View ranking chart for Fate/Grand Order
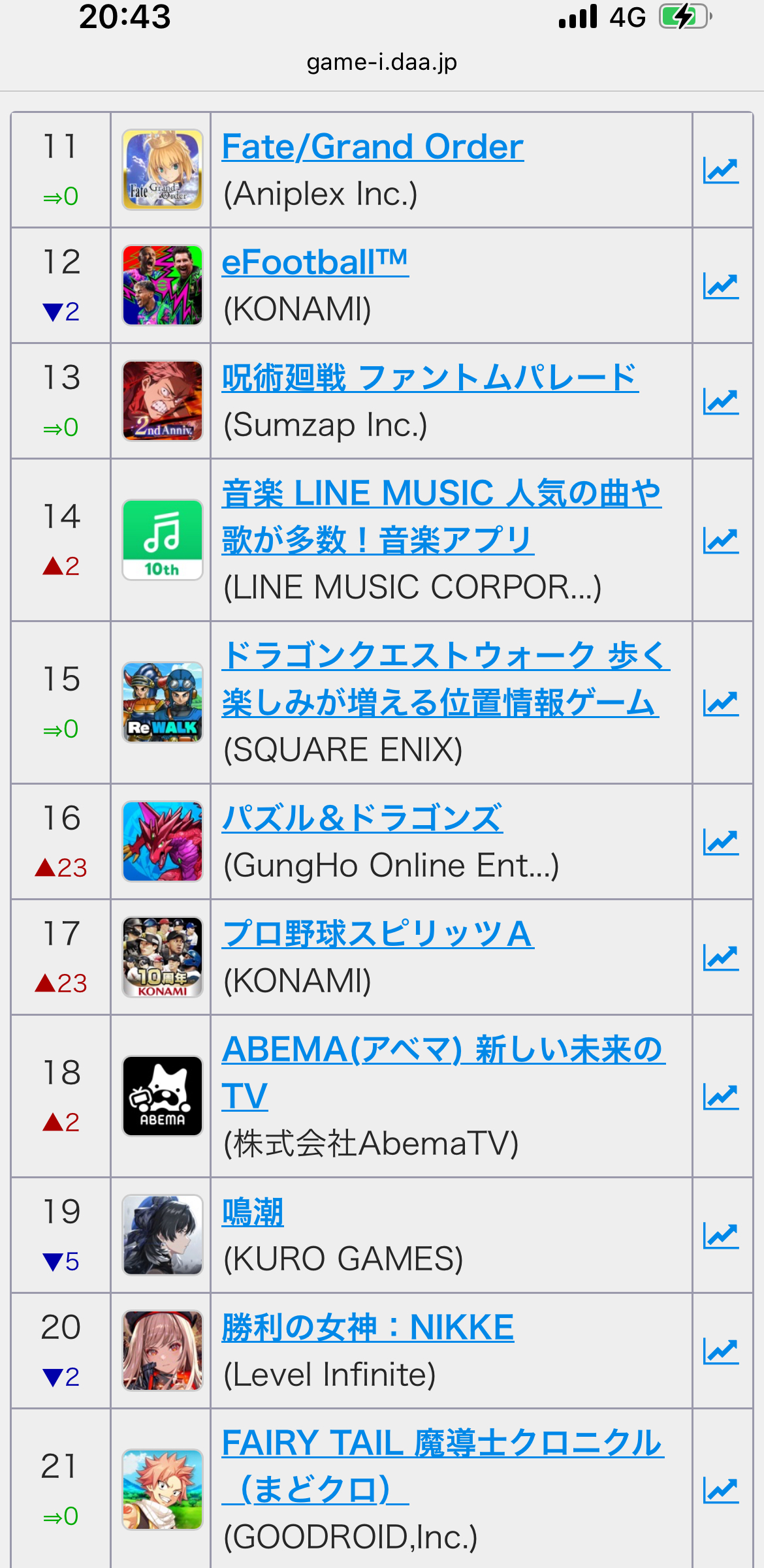This screenshot has width=764, height=1568. pos(721,170)
